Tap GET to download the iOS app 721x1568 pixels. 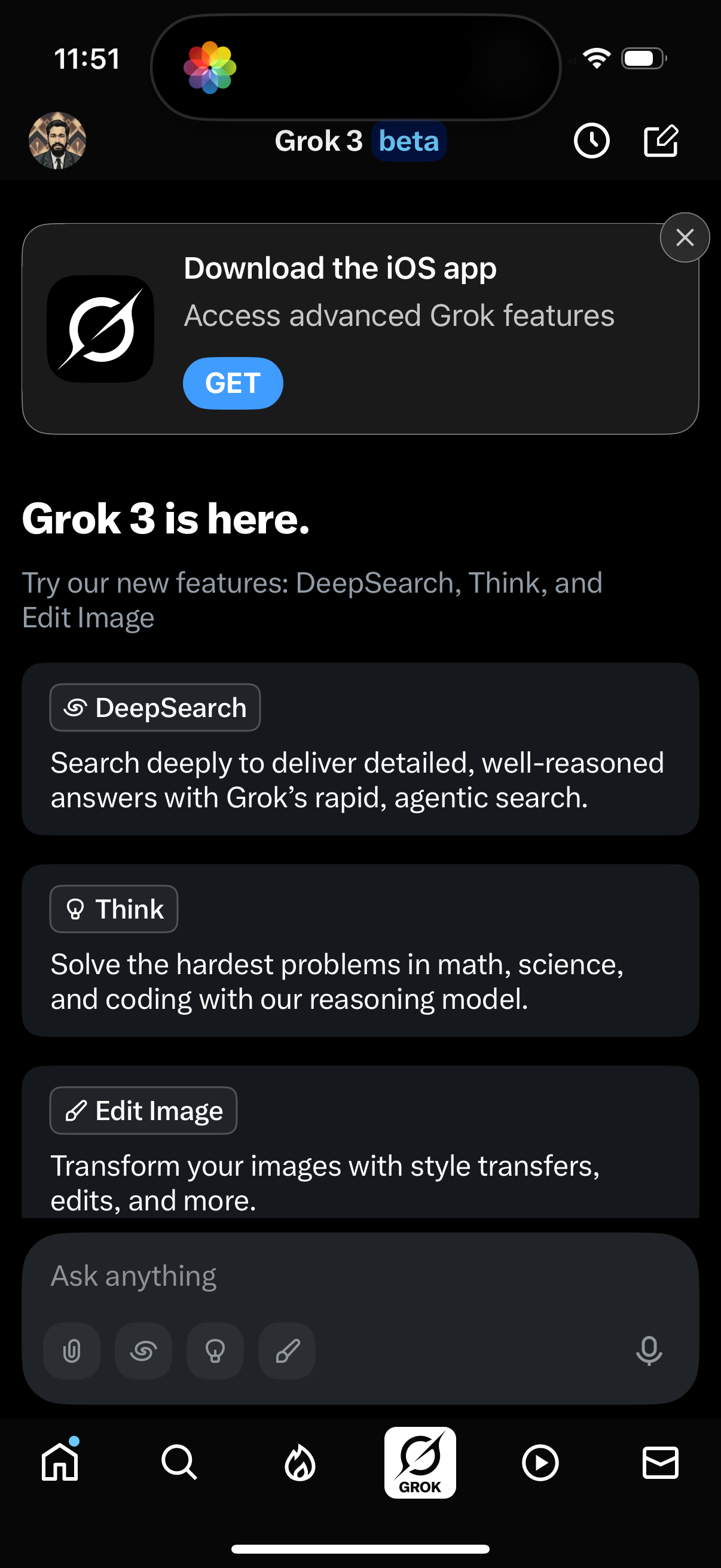tap(233, 383)
